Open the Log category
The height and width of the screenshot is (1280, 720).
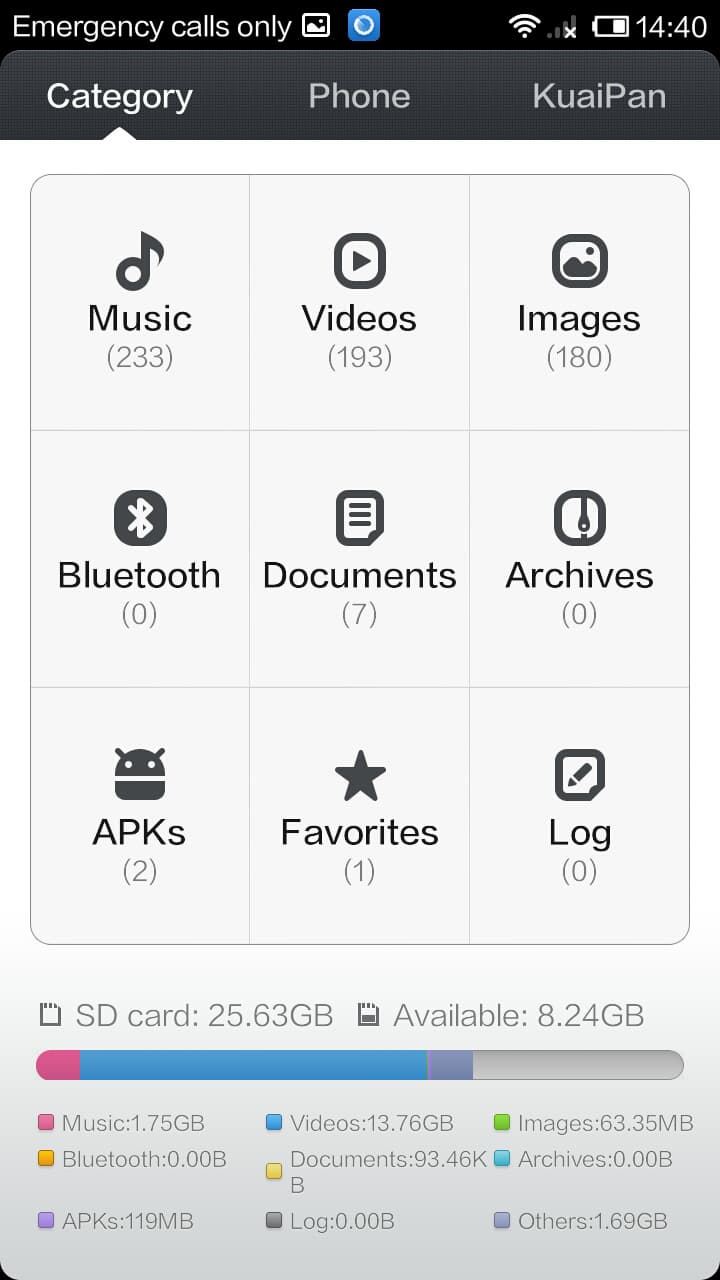point(579,815)
